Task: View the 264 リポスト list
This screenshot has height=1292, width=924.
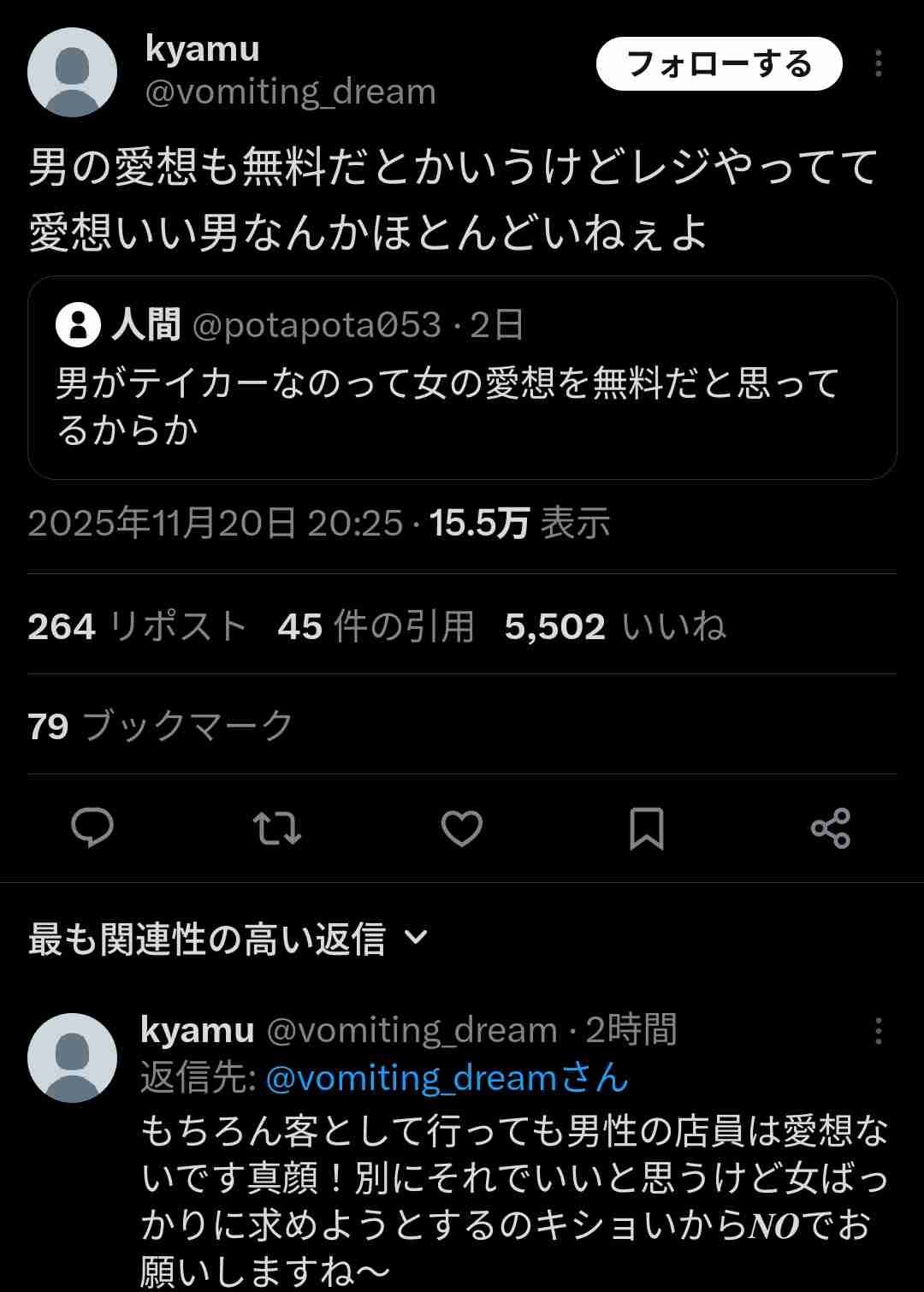Action: coord(137,626)
